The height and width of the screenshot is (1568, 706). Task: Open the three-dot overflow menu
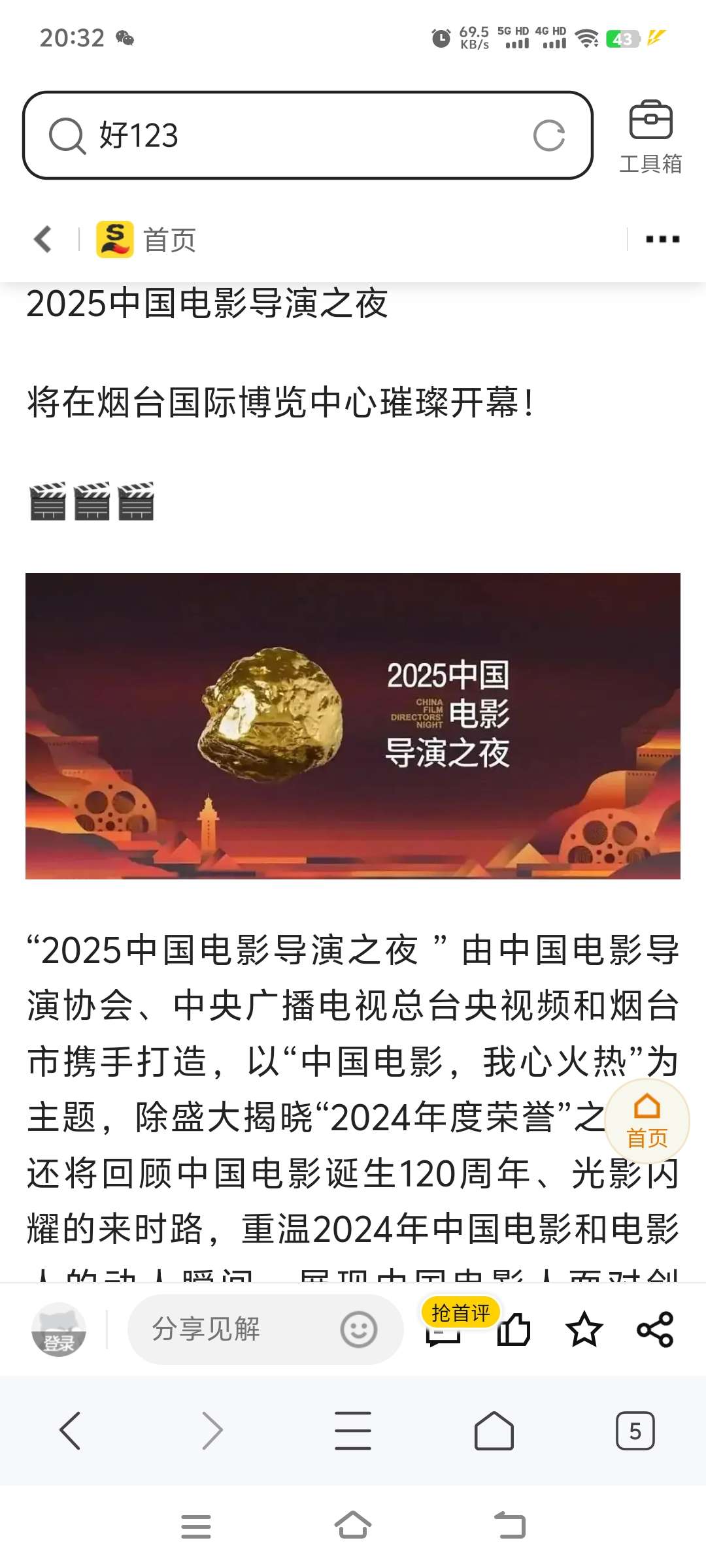tap(662, 239)
